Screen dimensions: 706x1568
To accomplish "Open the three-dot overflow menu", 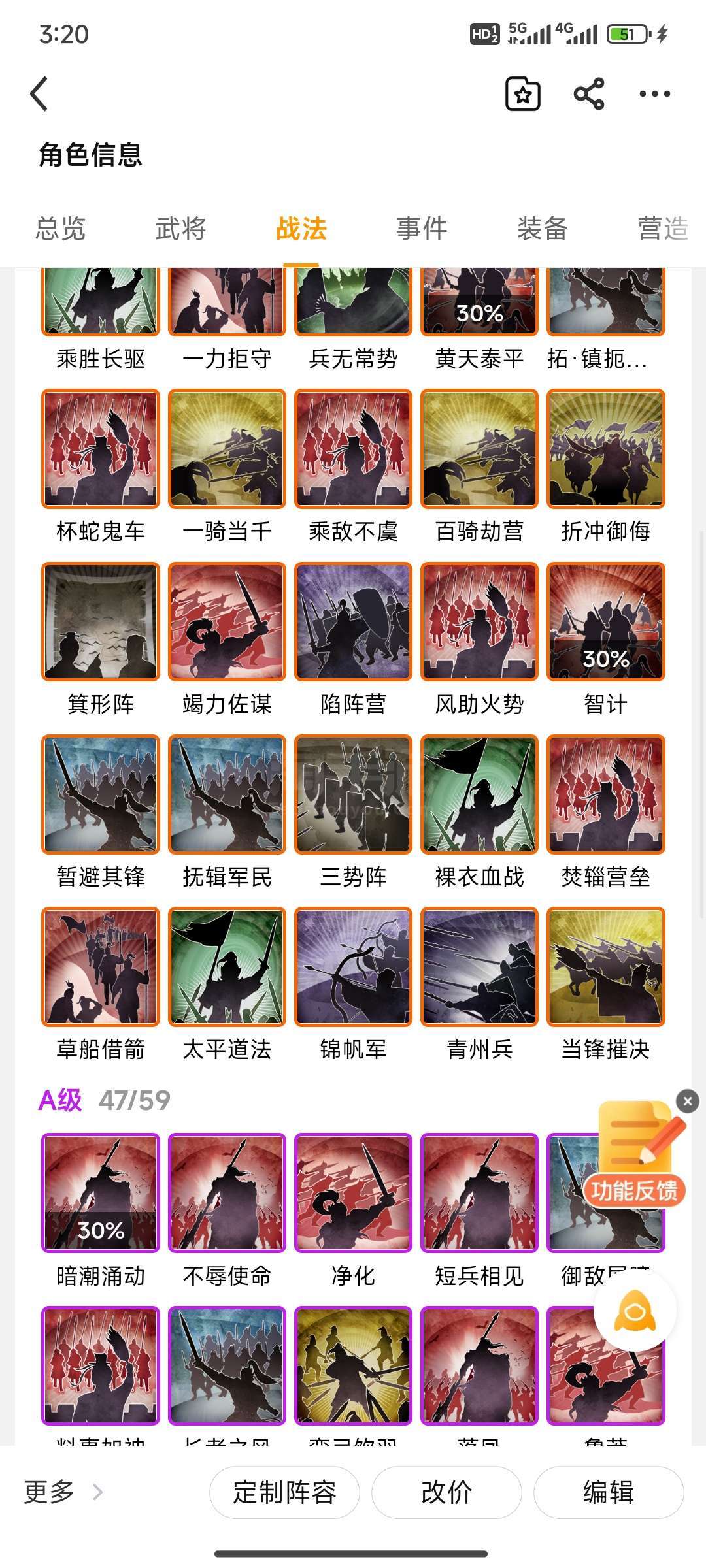I will click(x=654, y=94).
